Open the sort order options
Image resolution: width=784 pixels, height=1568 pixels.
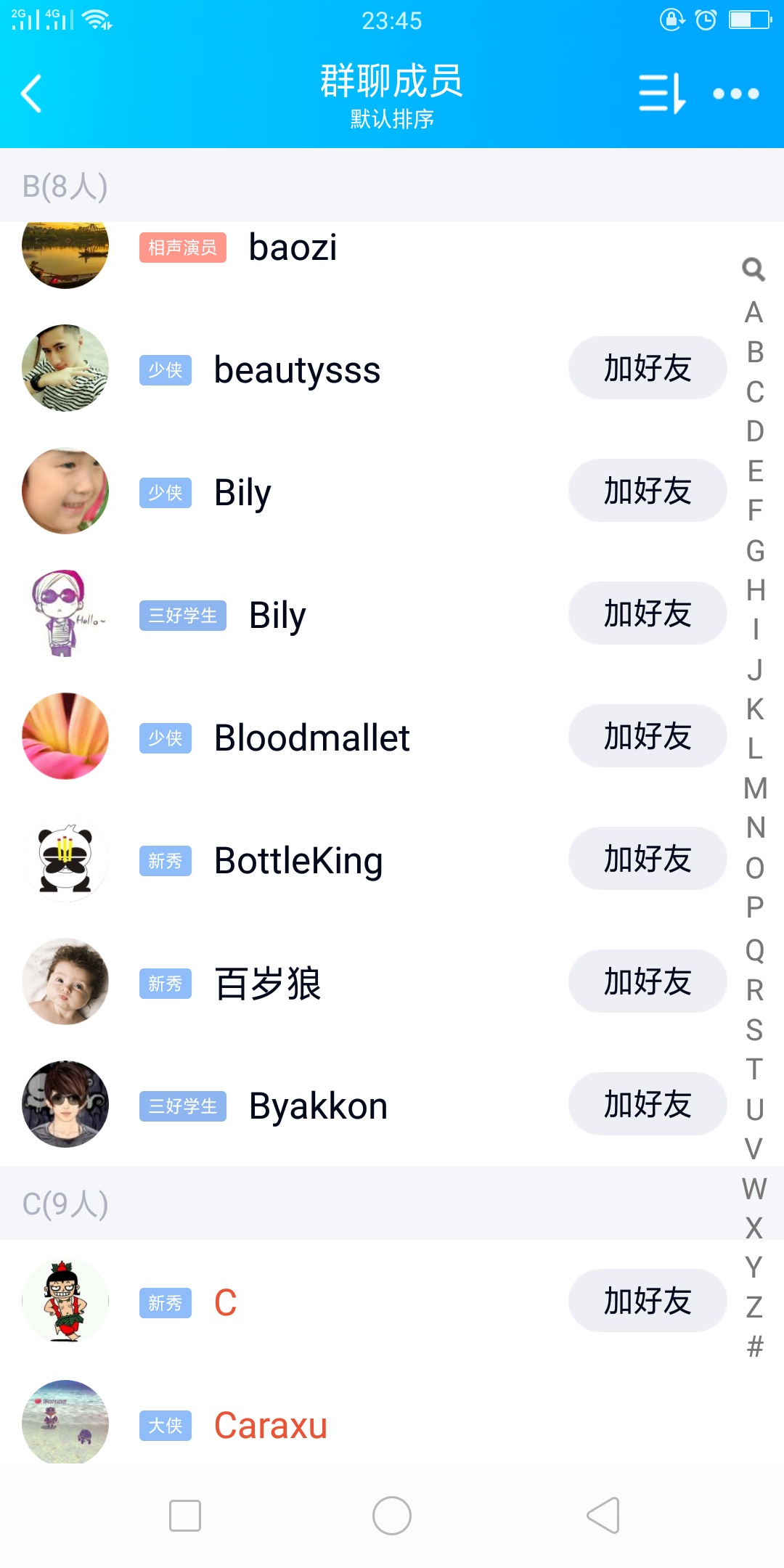pyautogui.click(x=661, y=94)
